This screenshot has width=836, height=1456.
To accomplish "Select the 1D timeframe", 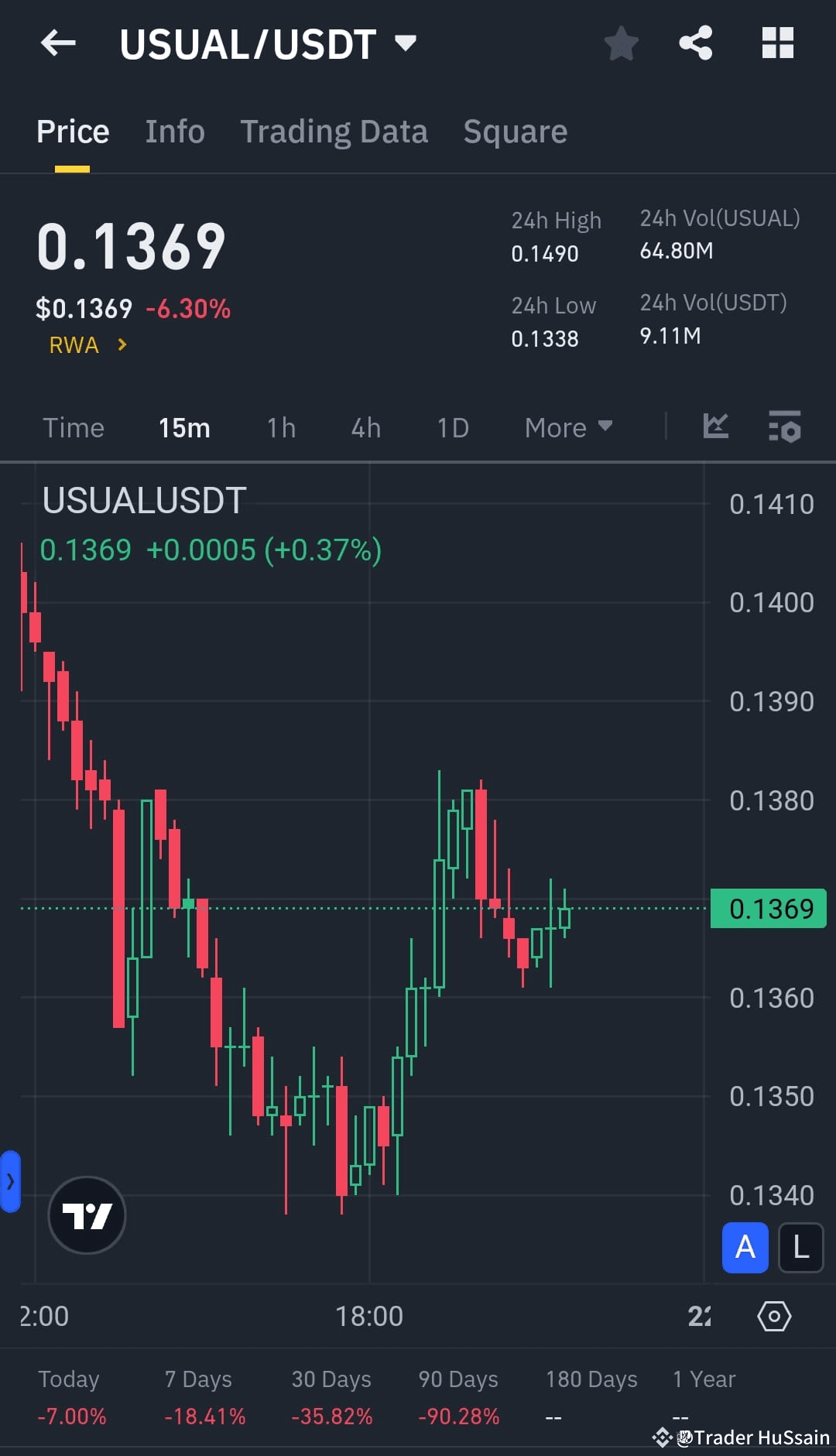I will (x=453, y=427).
